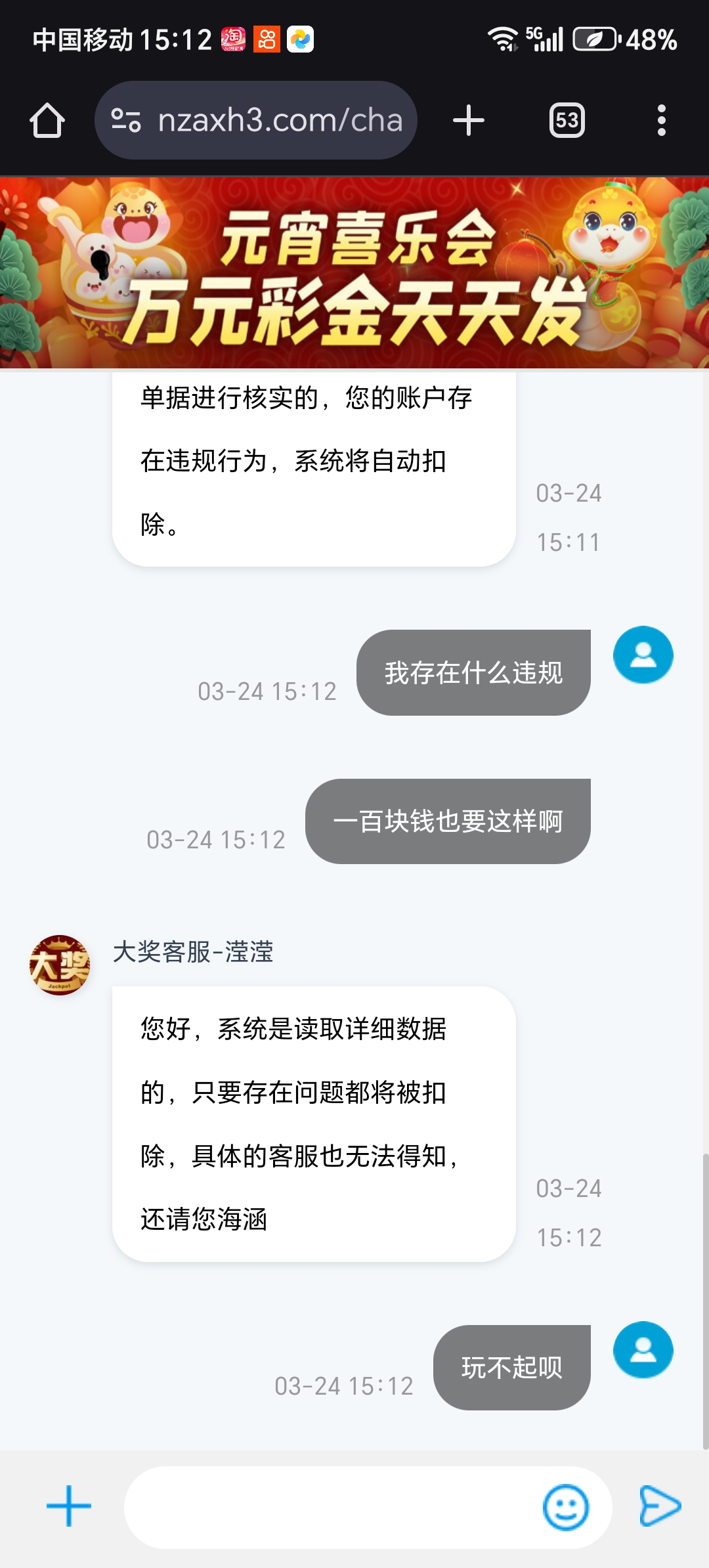Open the emoji picker
709x1568 pixels.
tap(565, 1507)
